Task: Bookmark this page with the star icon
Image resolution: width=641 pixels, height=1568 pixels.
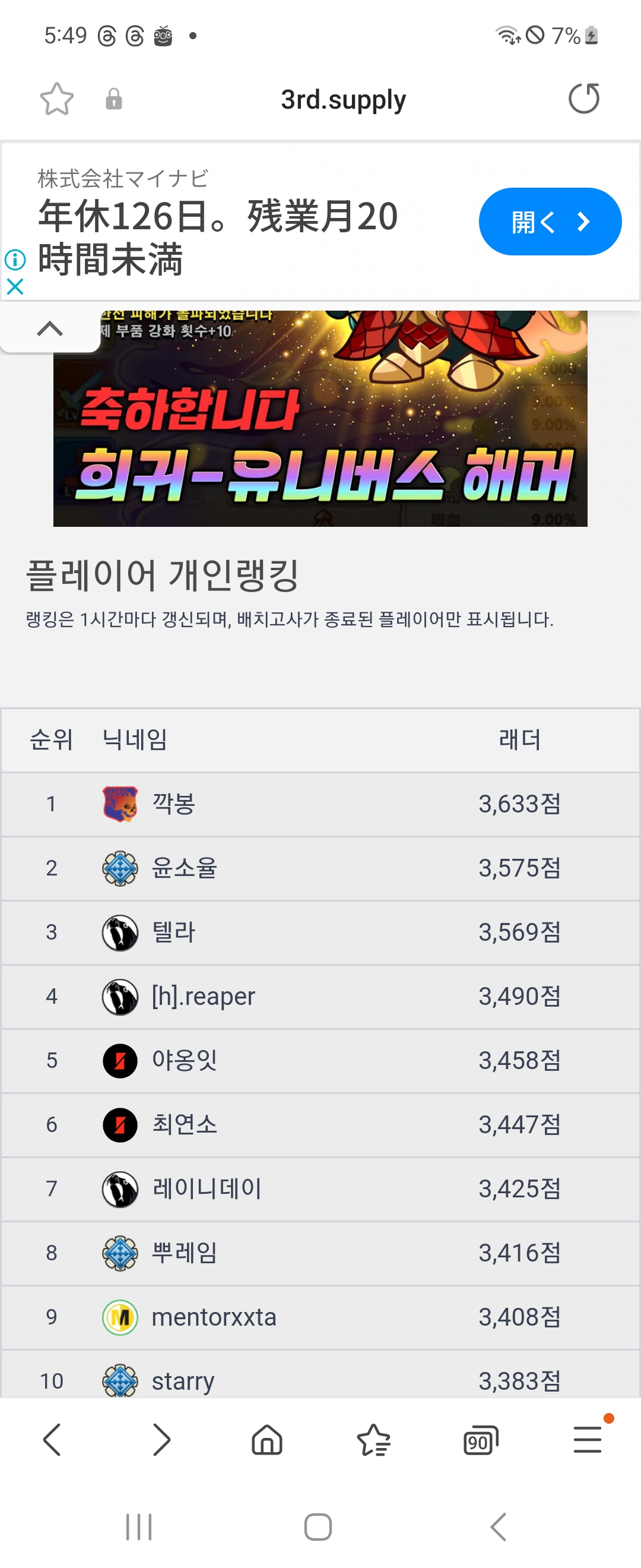Action: (56, 99)
